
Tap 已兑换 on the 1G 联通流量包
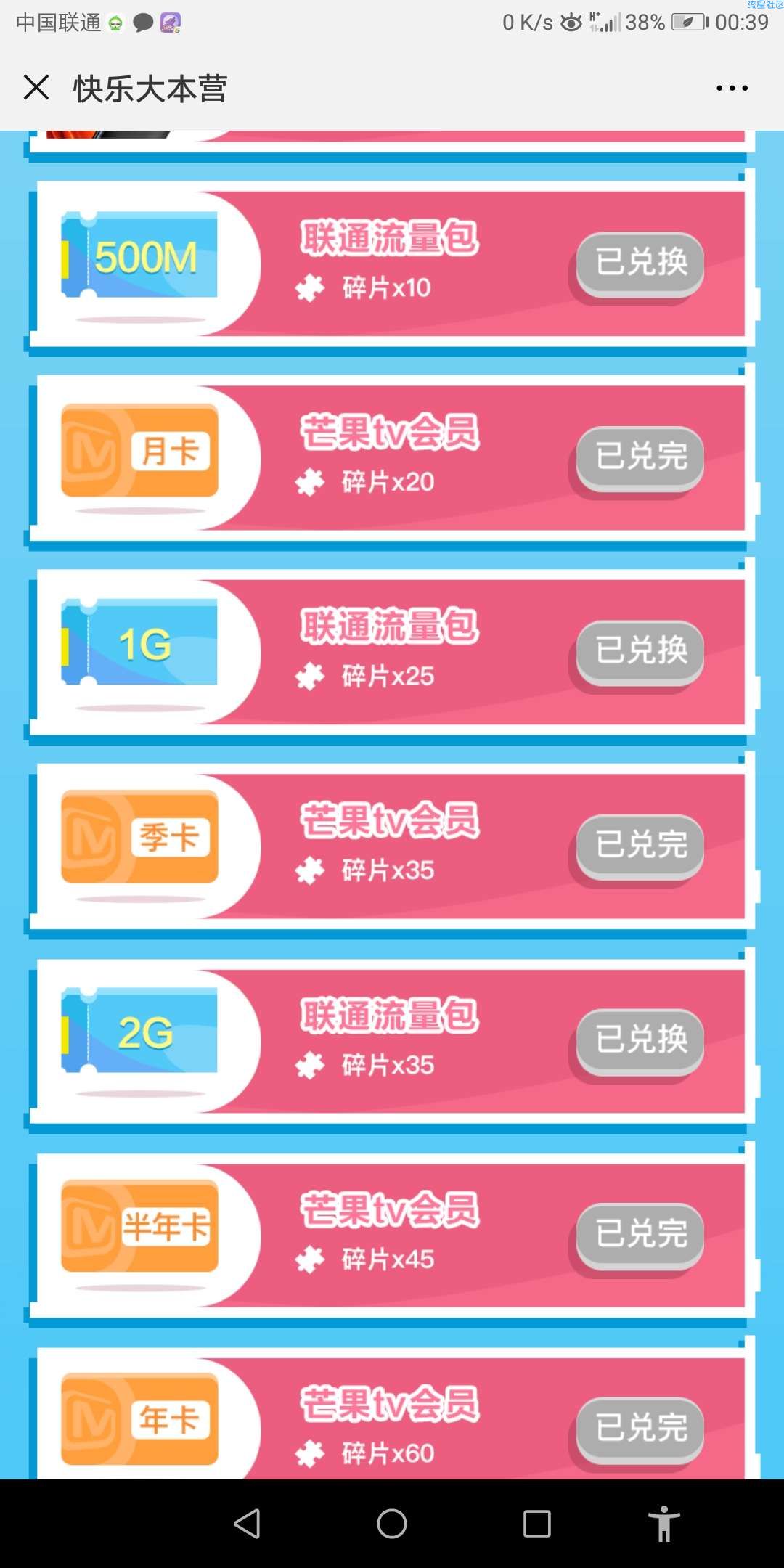[640, 651]
